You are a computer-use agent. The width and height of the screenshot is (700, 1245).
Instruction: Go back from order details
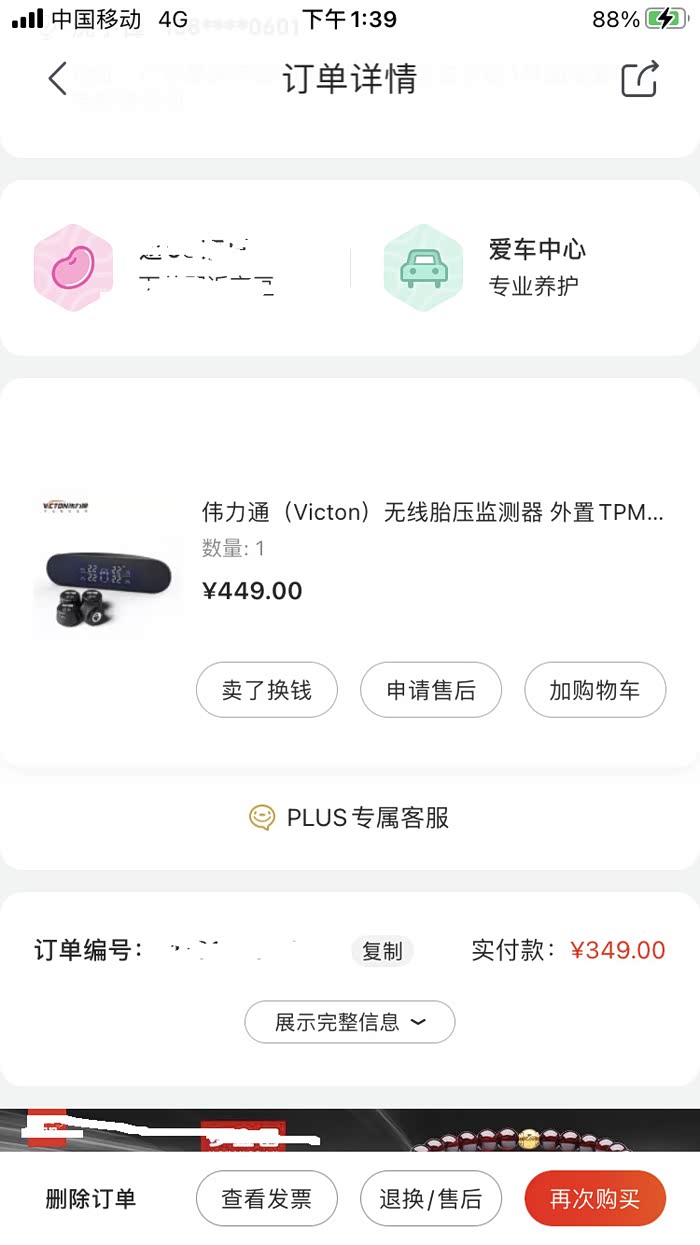point(58,78)
